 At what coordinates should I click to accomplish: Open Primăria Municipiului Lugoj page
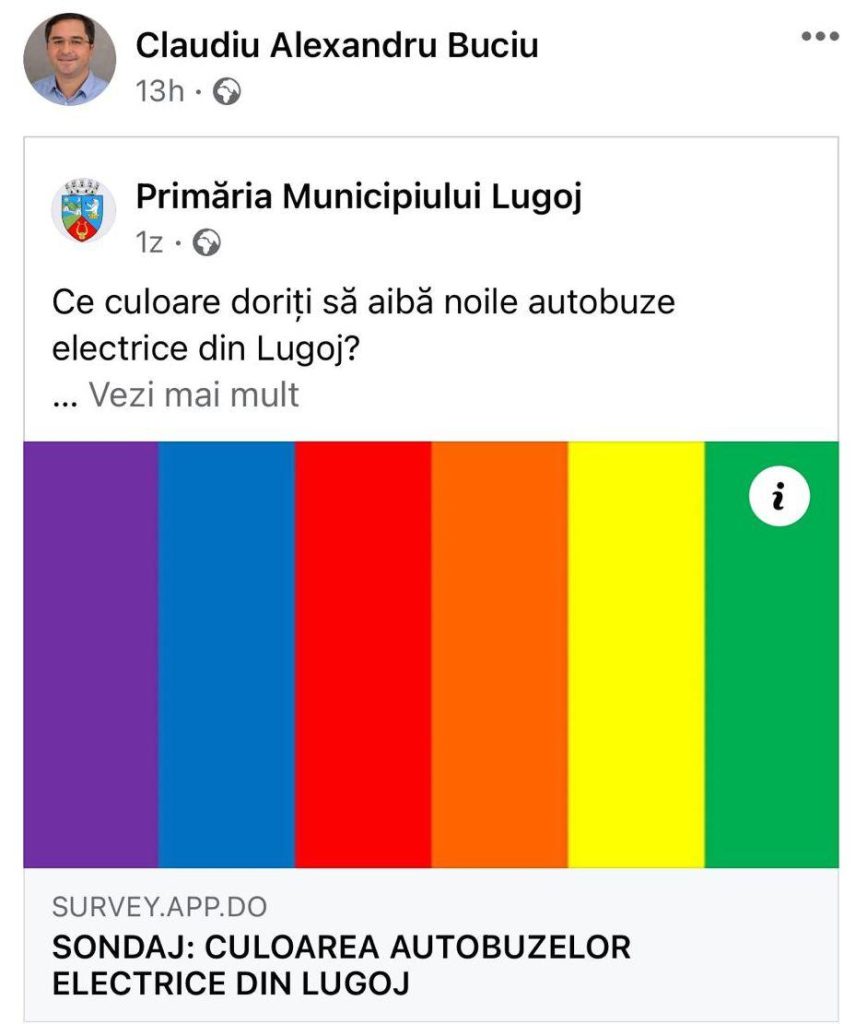pos(358,197)
